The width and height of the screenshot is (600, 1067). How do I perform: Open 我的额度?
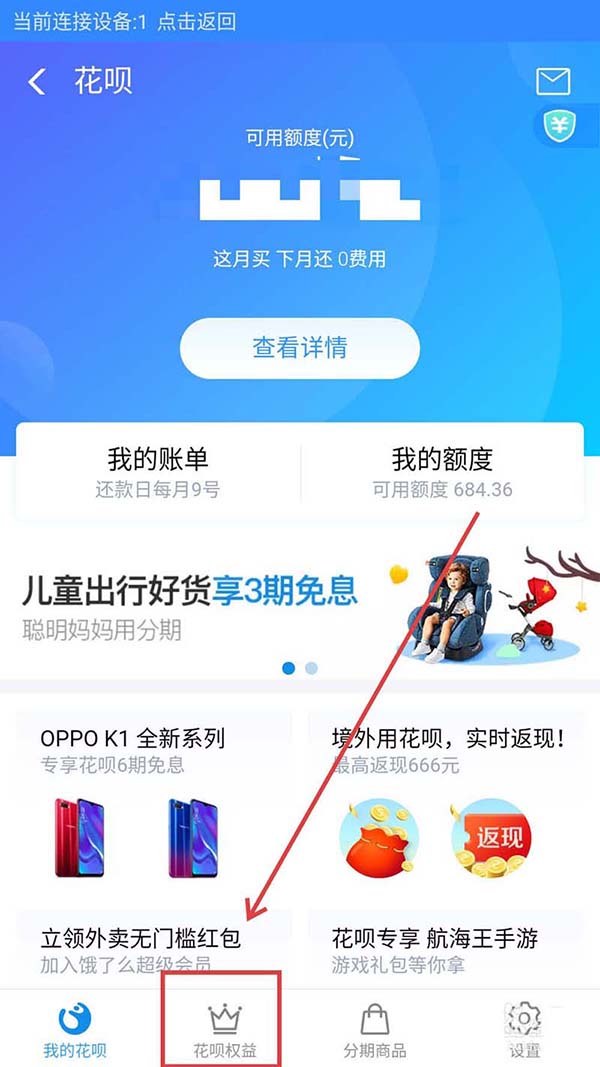[442, 472]
